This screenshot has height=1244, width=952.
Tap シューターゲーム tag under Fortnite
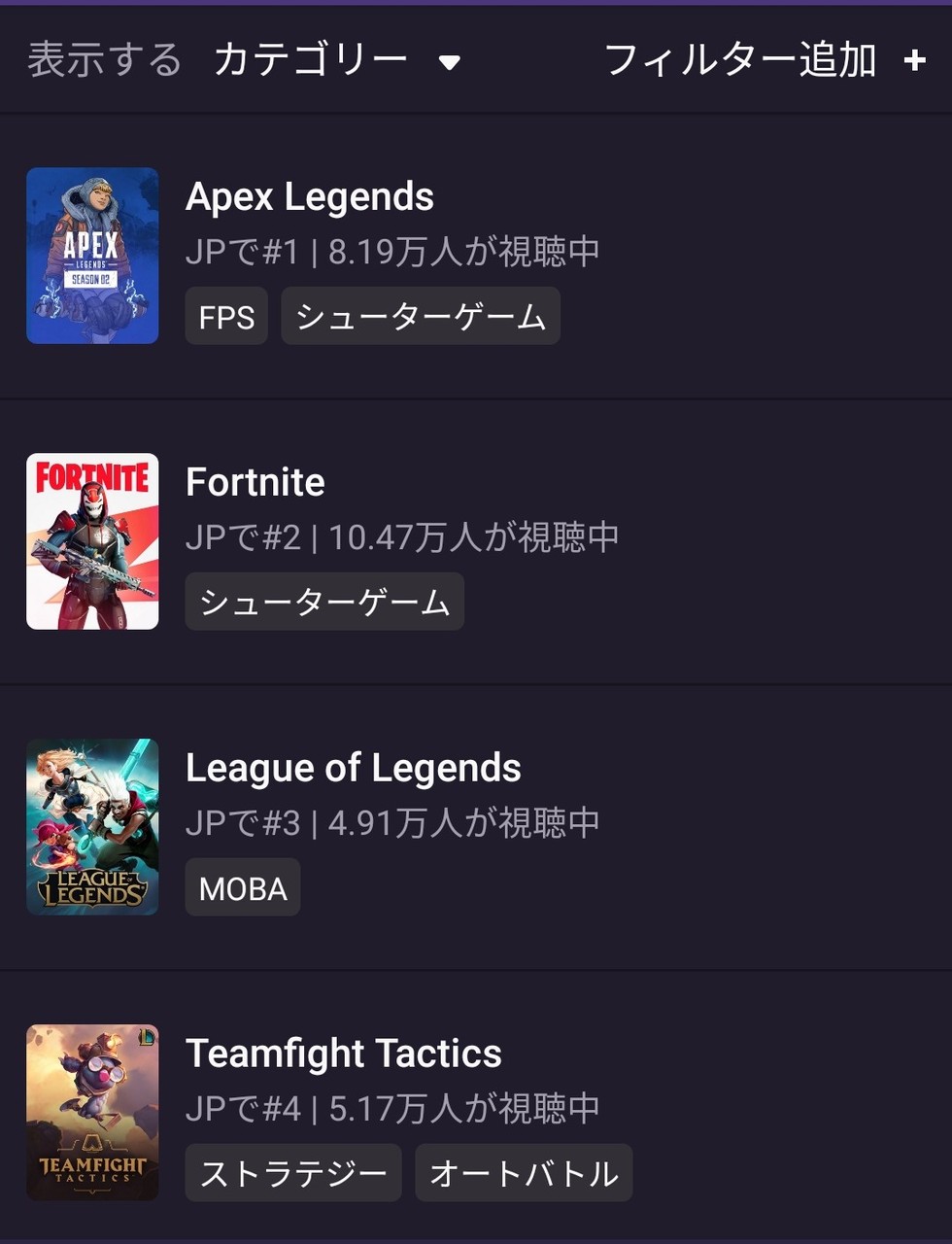pyautogui.click(x=324, y=603)
